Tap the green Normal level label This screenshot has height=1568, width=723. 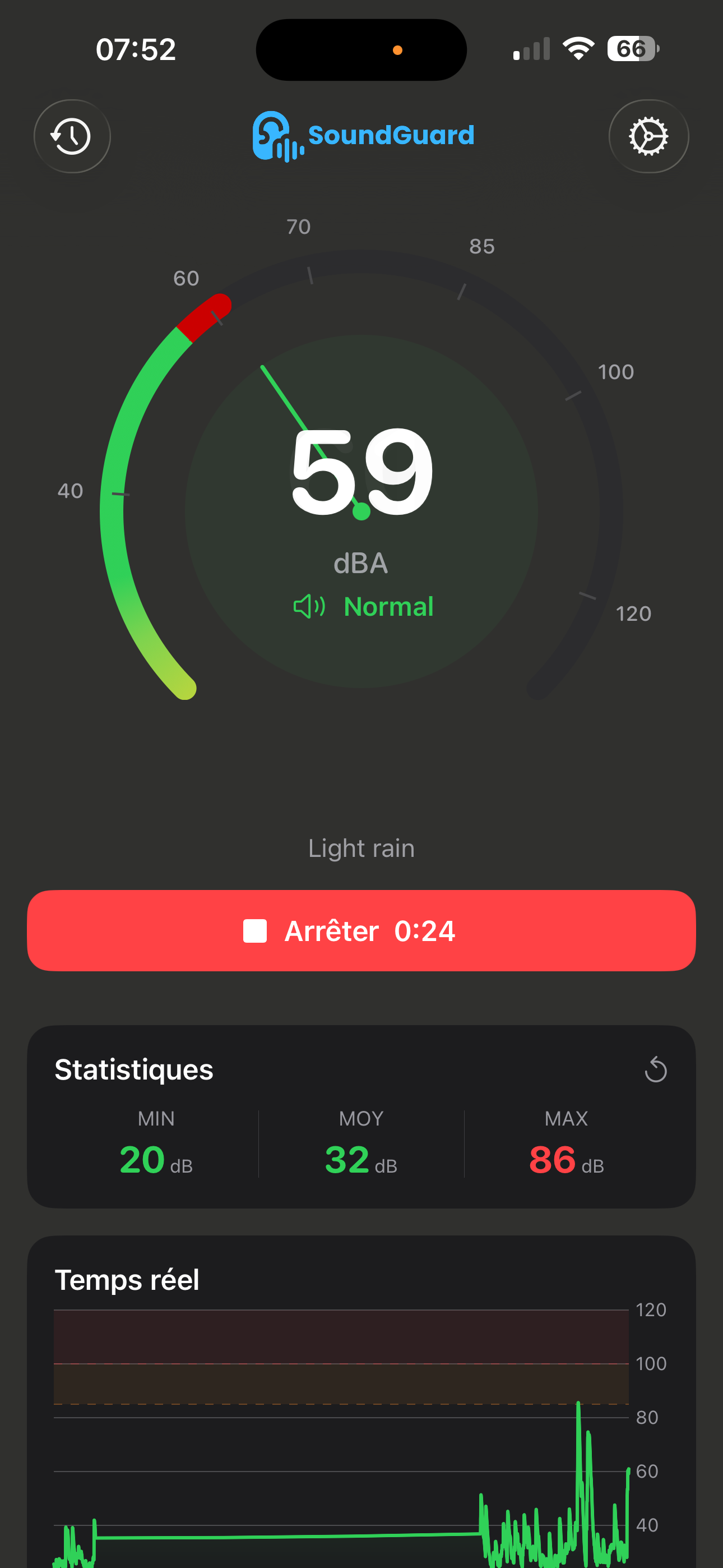388,606
